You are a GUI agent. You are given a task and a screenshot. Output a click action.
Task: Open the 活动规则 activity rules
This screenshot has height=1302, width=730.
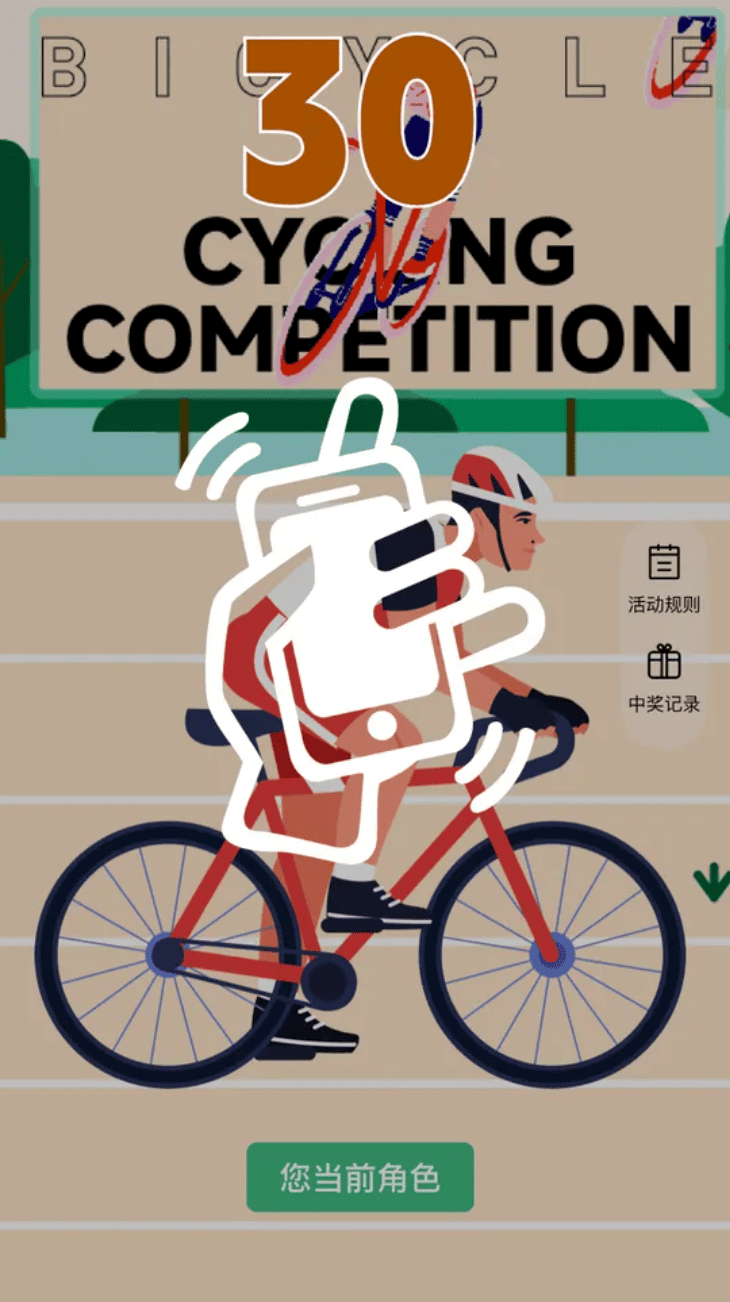[663, 579]
